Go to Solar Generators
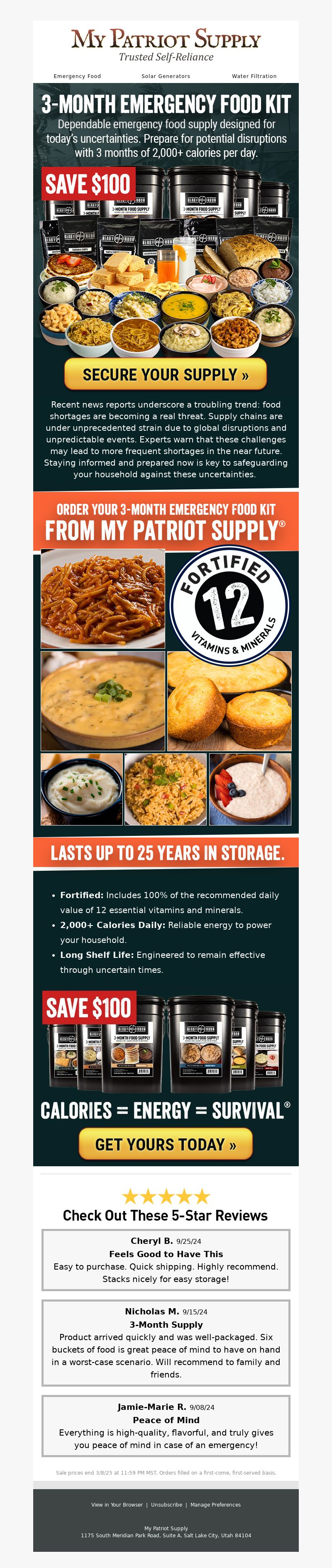Screen dimensions: 332x1568 pos(166,76)
